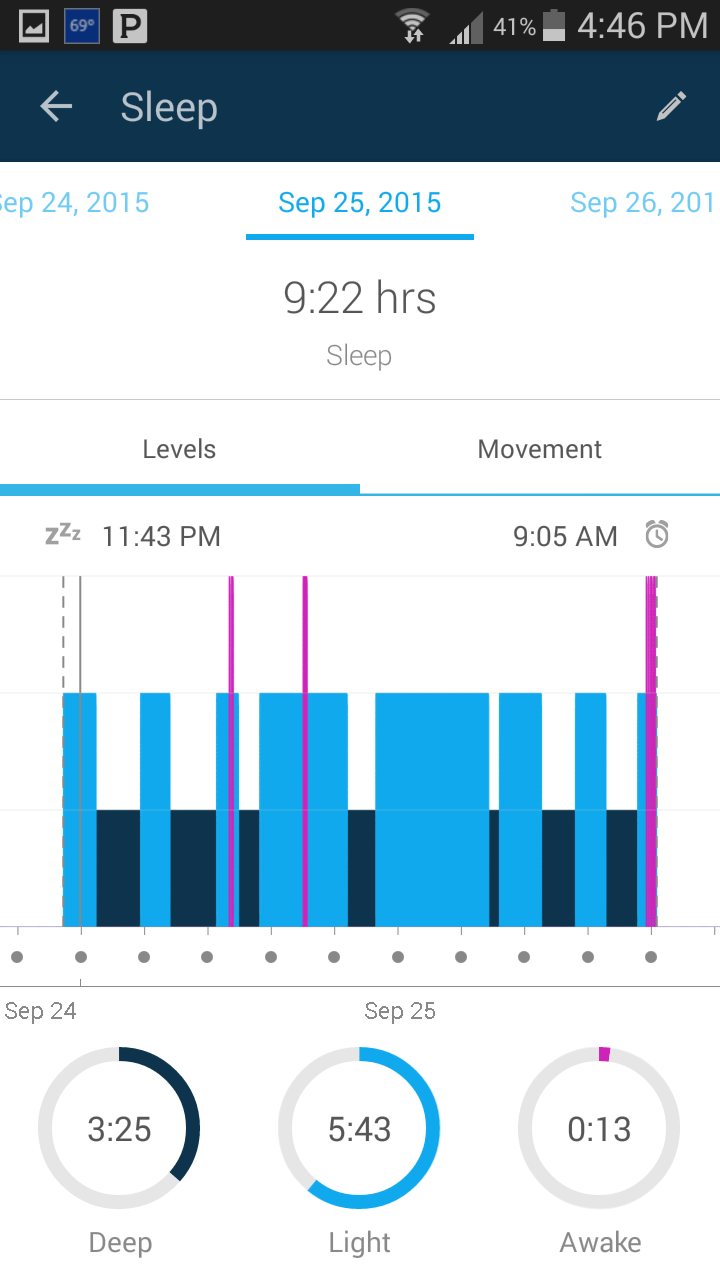Viewport: 720px width, 1280px height.
Task: Jump to the Sep 26 date
Action: click(x=642, y=203)
